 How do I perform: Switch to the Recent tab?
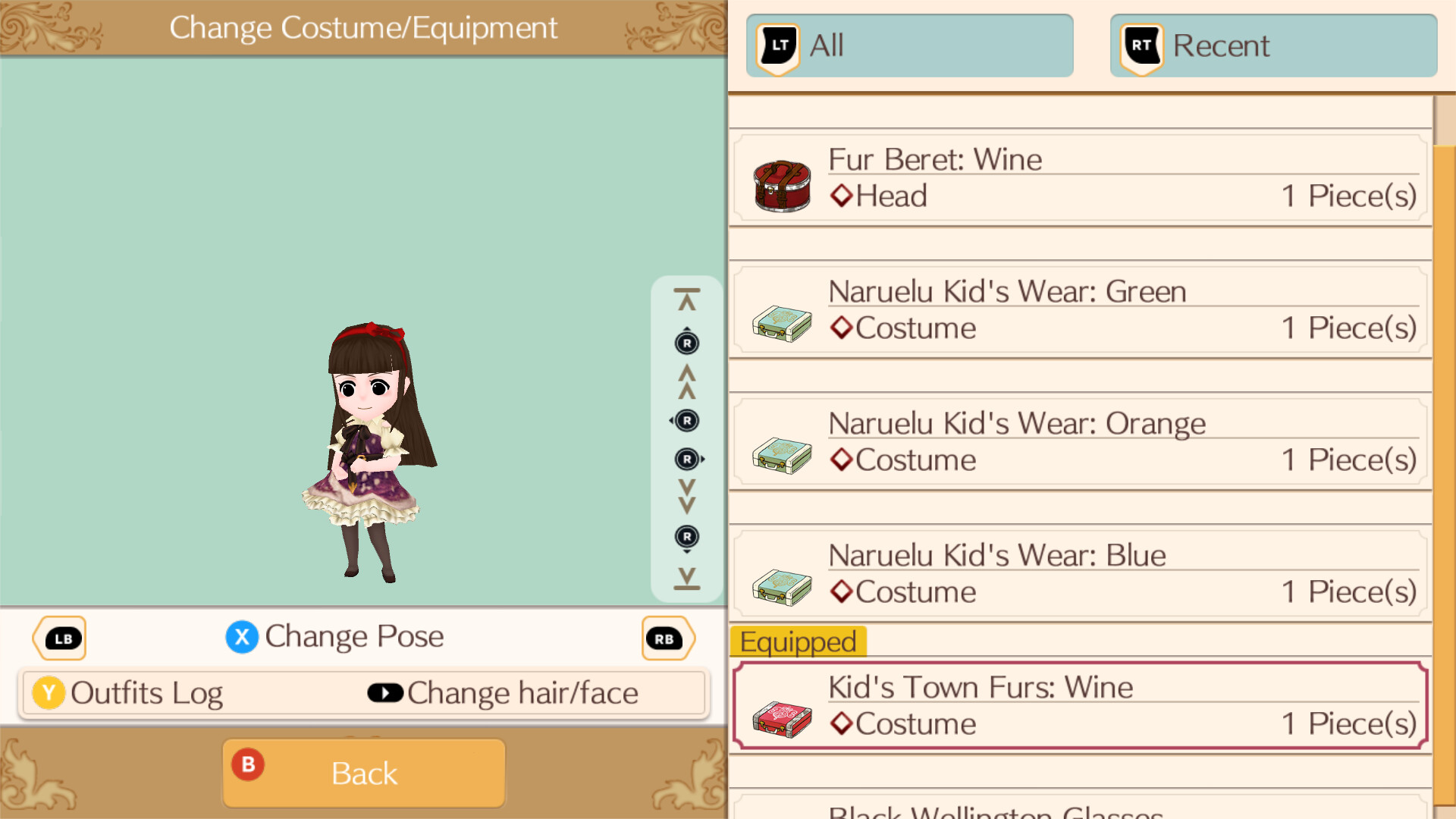(x=1272, y=45)
